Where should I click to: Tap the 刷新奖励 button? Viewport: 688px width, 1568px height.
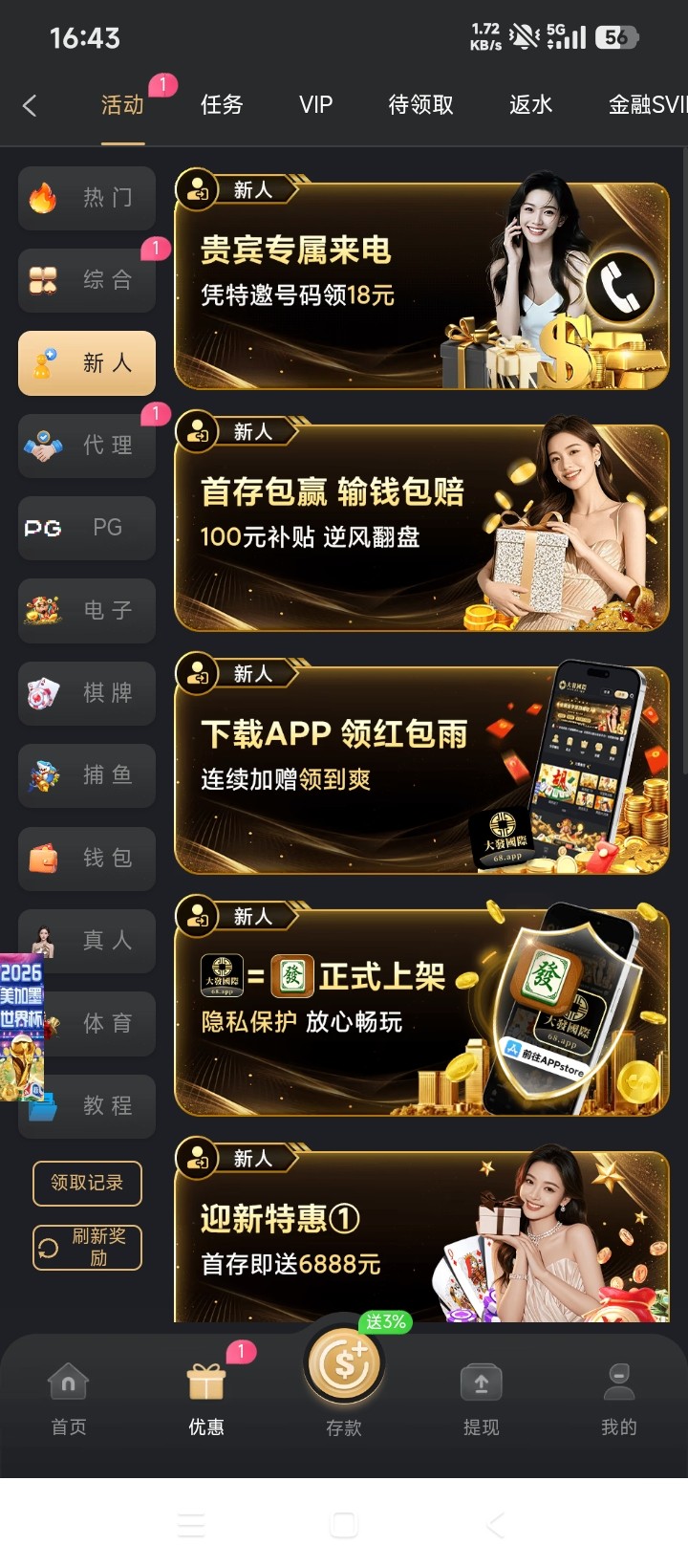pyautogui.click(x=87, y=1247)
